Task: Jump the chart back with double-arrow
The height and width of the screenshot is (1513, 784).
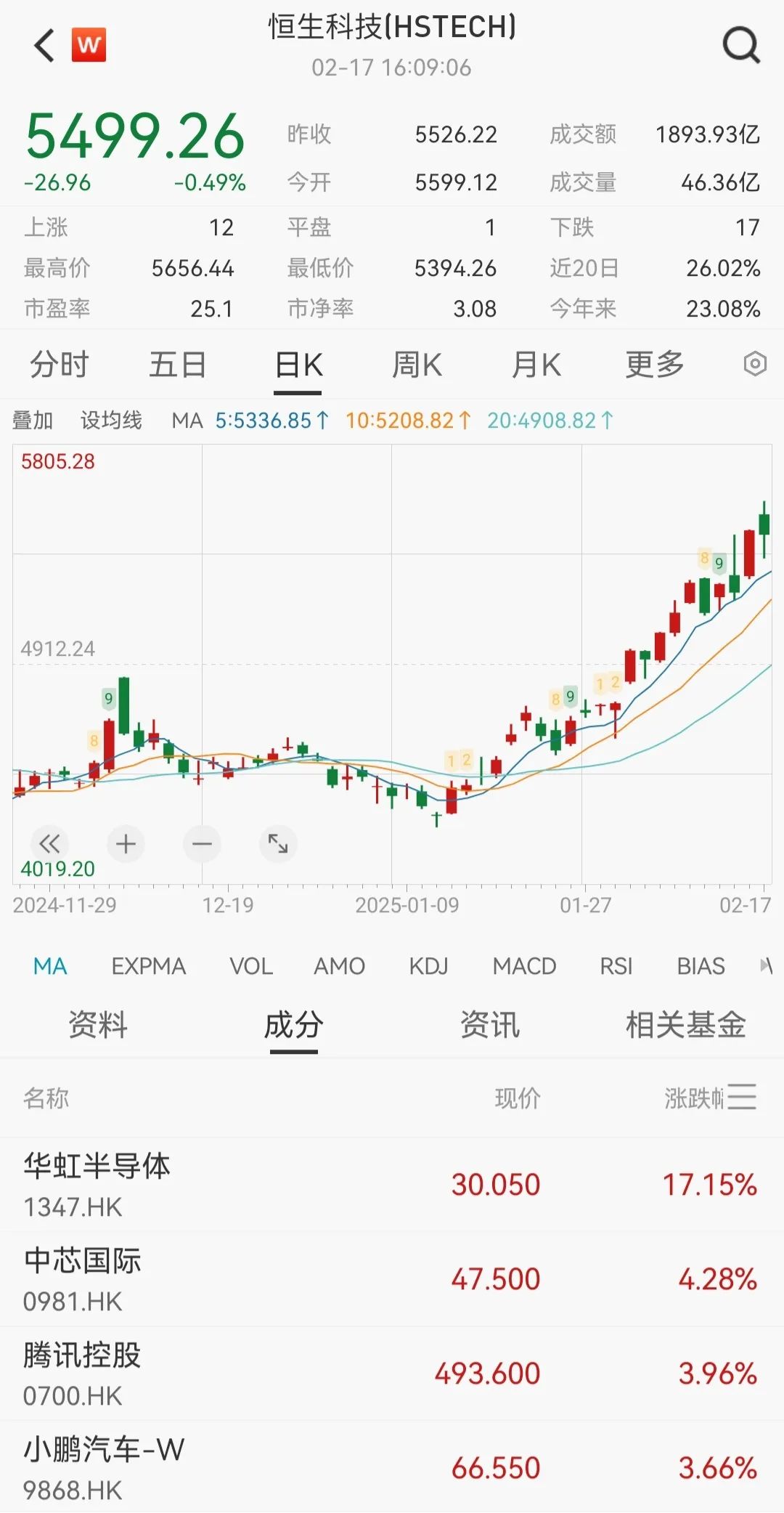Action: tap(49, 844)
